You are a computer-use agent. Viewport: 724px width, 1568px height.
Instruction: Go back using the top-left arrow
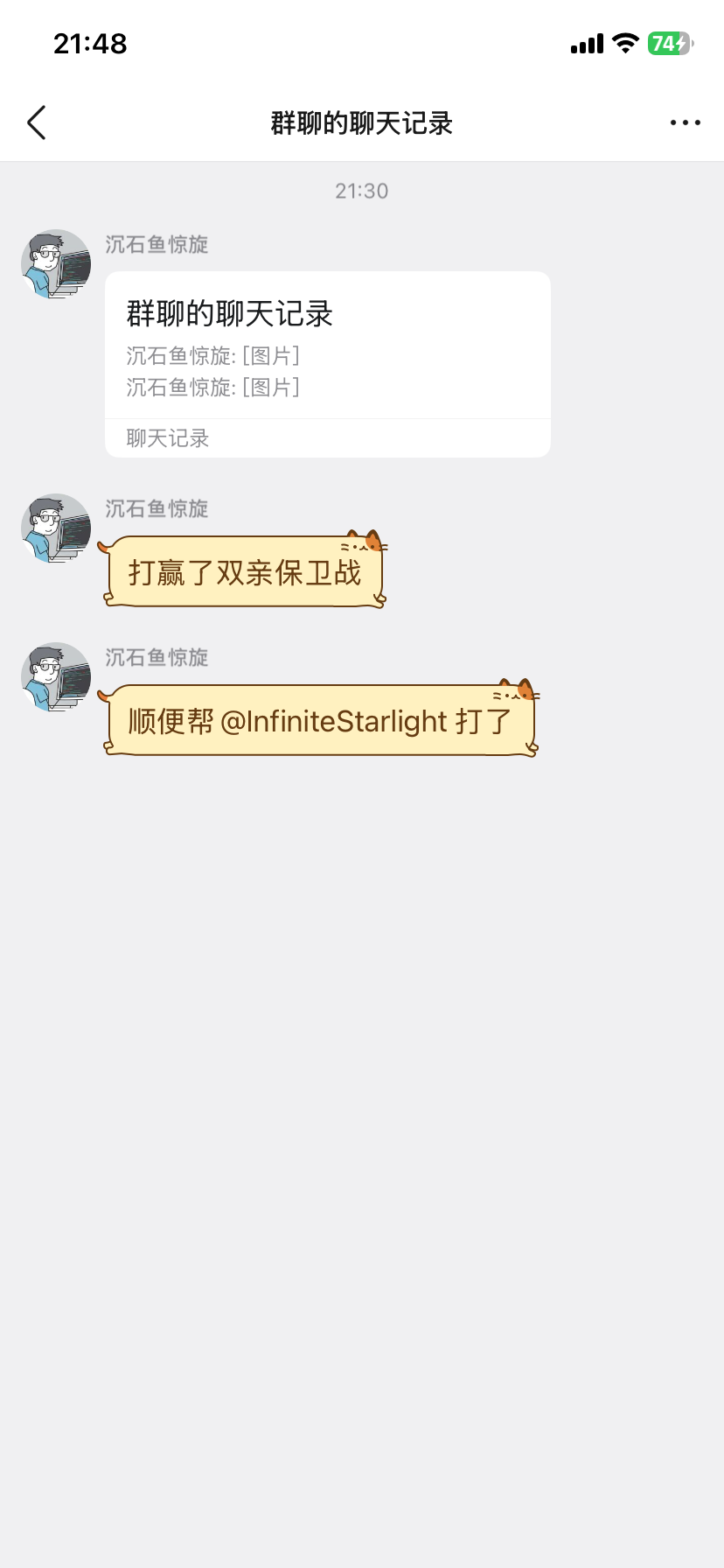point(37,123)
